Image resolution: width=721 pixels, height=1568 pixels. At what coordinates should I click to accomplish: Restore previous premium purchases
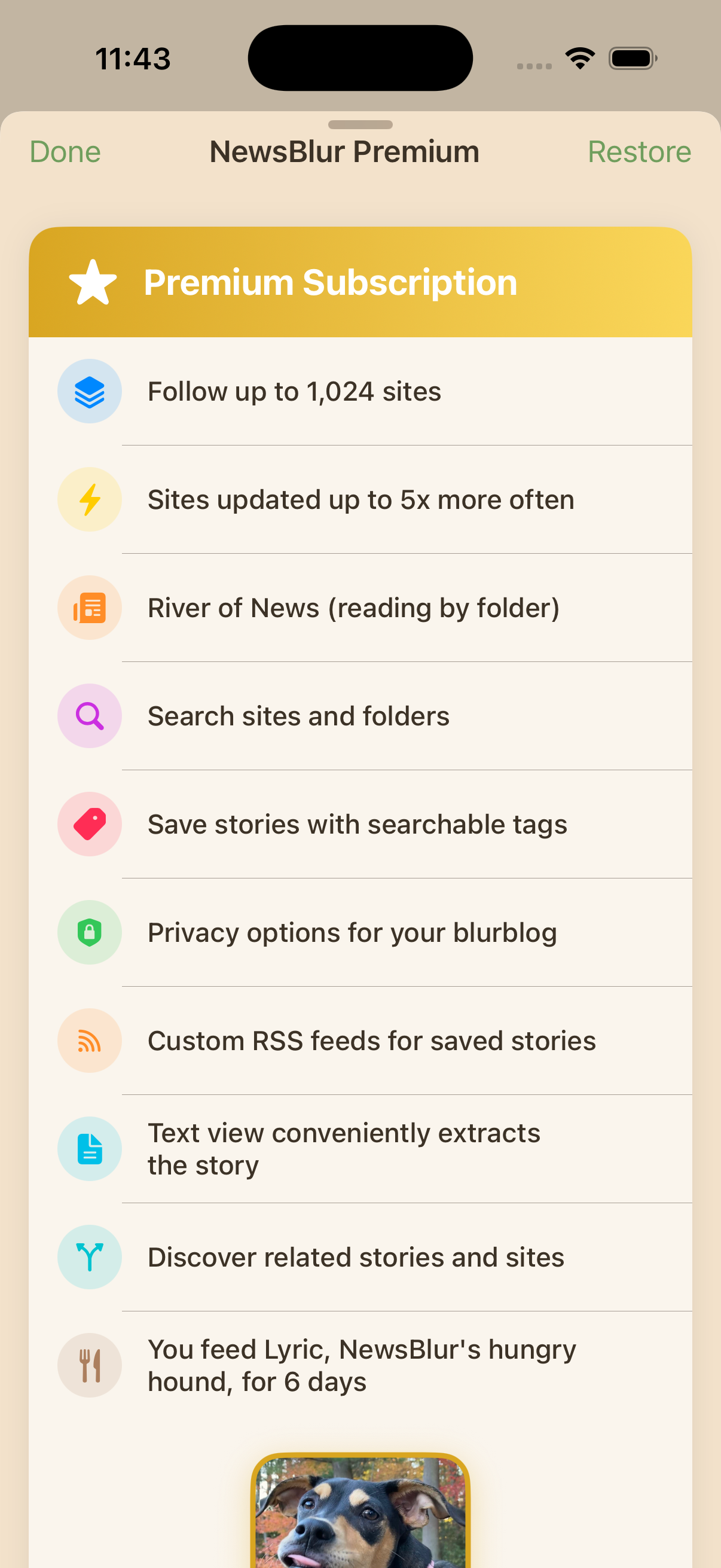(639, 151)
